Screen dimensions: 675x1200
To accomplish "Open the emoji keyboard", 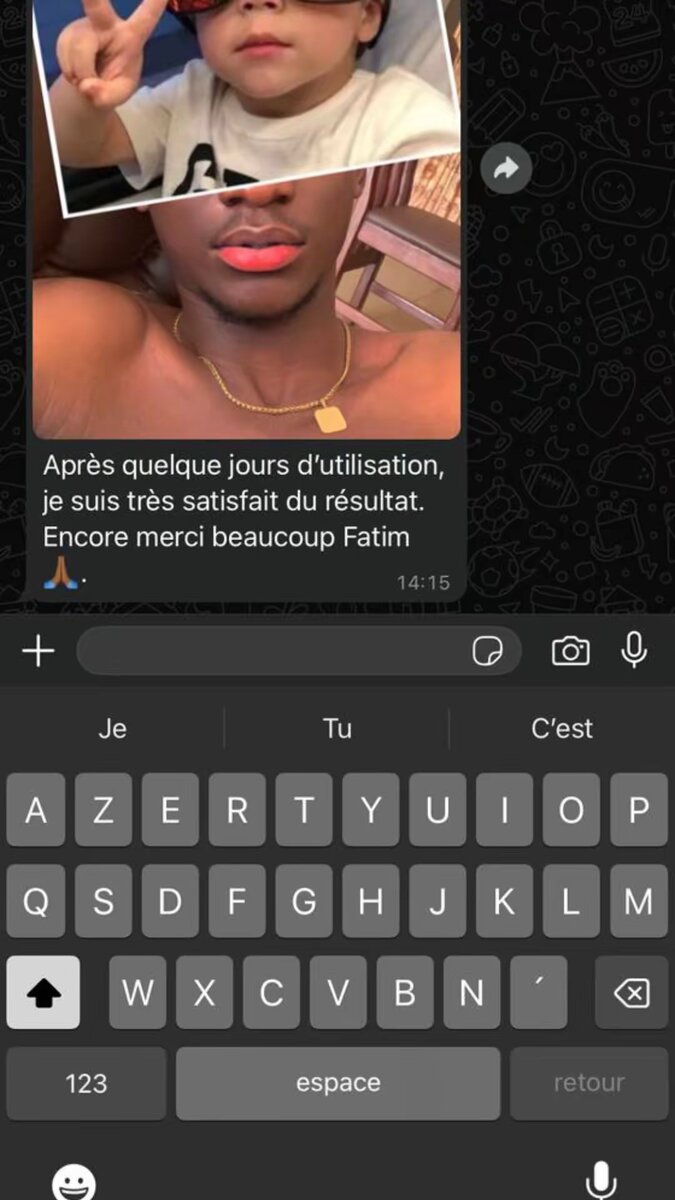I will [74, 1181].
